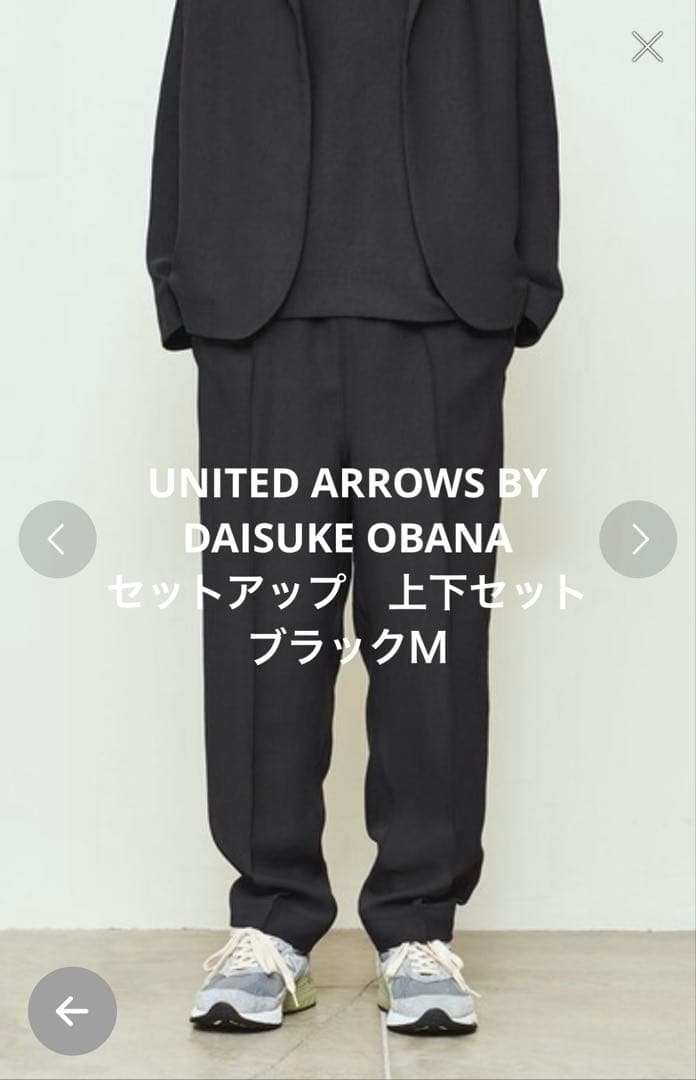696x1080 pixels.
Task: Close the full-screen image viewer
Action: [647, 46]
